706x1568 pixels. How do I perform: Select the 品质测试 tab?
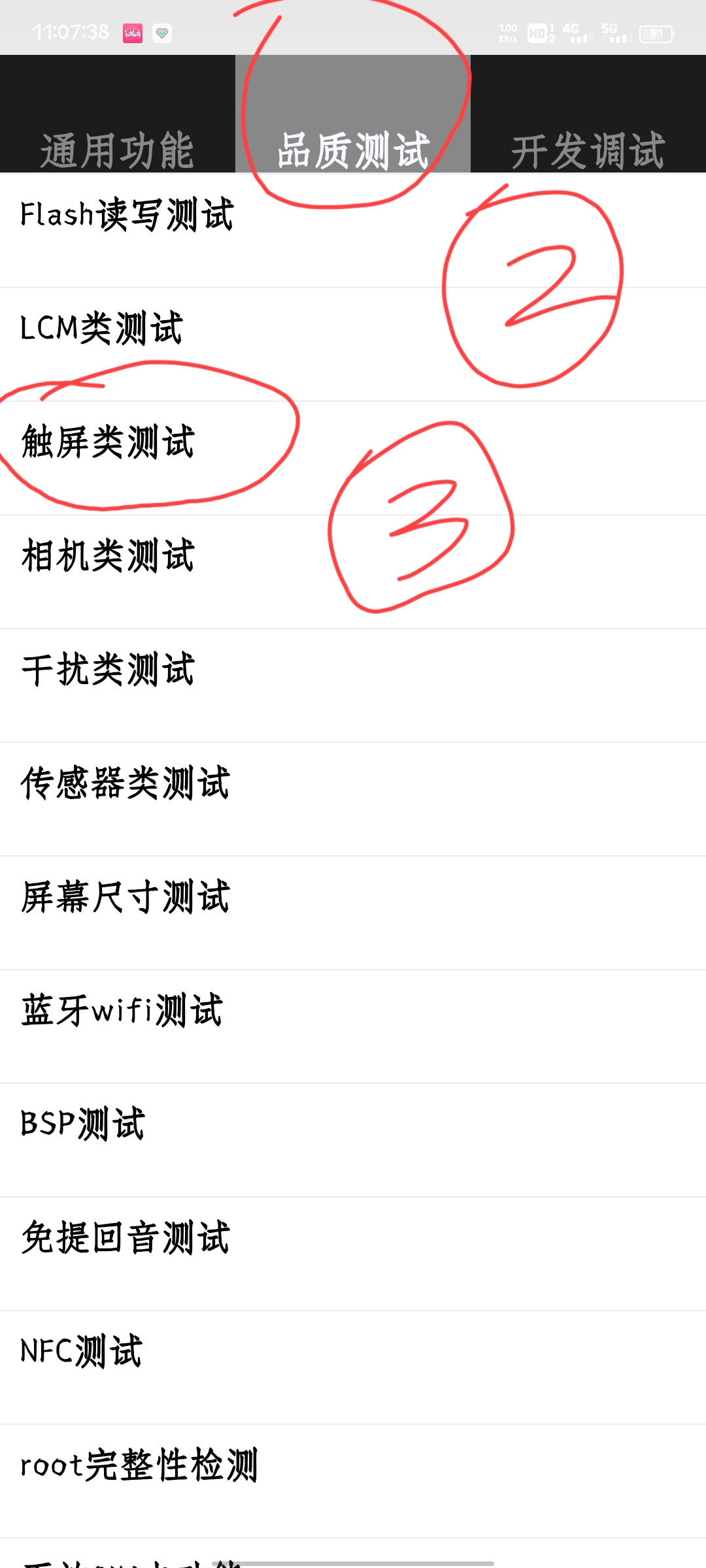[353, 149]
